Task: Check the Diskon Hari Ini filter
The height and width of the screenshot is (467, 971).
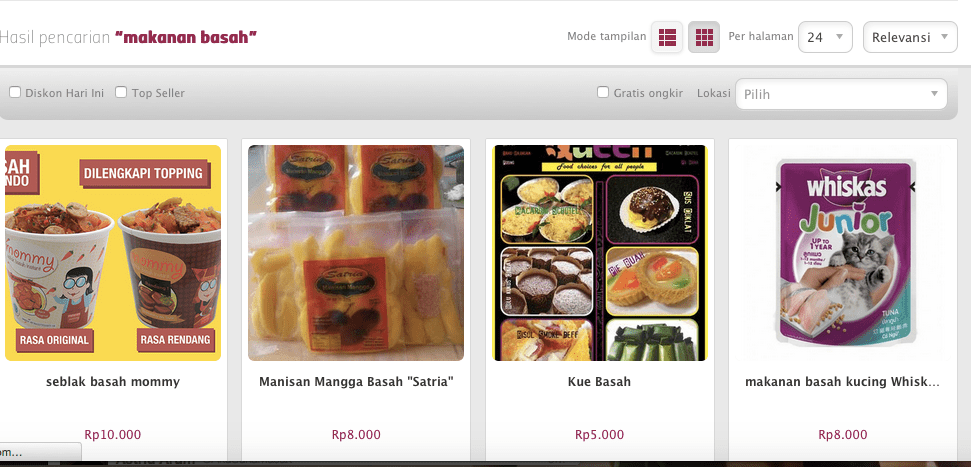Action: click(x=15, y=93)
